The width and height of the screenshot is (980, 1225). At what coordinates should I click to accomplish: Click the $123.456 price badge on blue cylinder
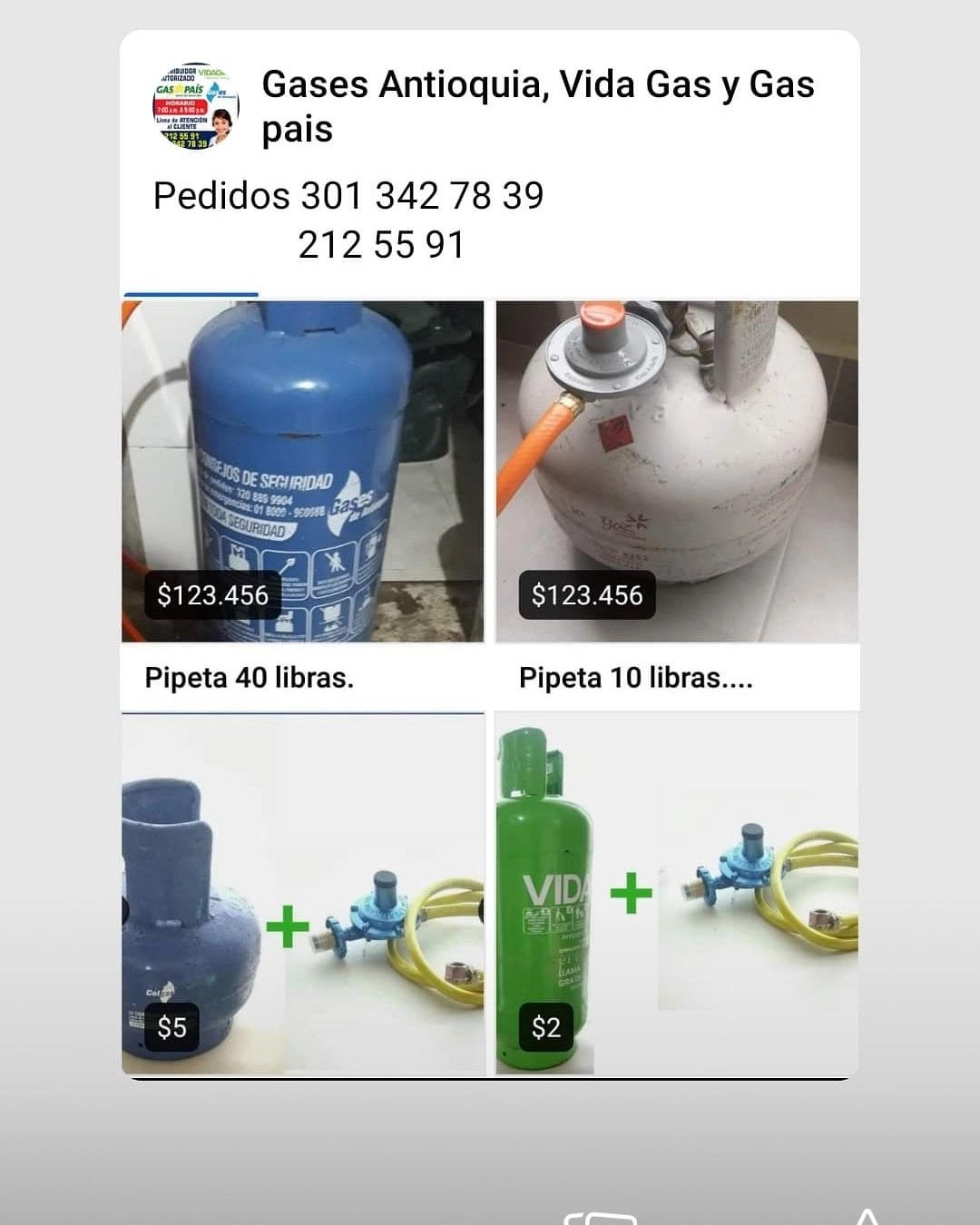[x=212, y=595]
